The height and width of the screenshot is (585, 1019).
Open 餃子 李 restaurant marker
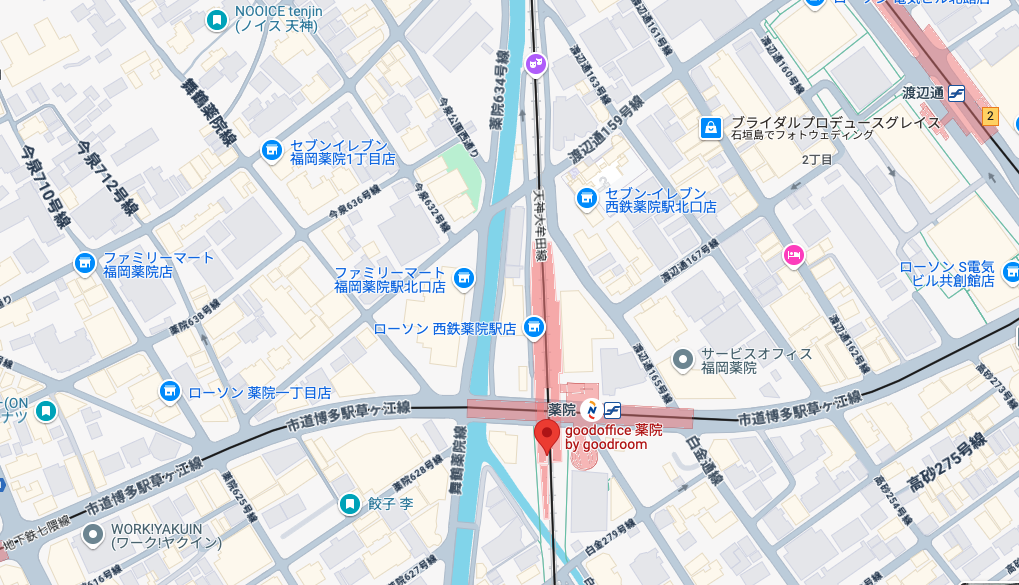349,504
